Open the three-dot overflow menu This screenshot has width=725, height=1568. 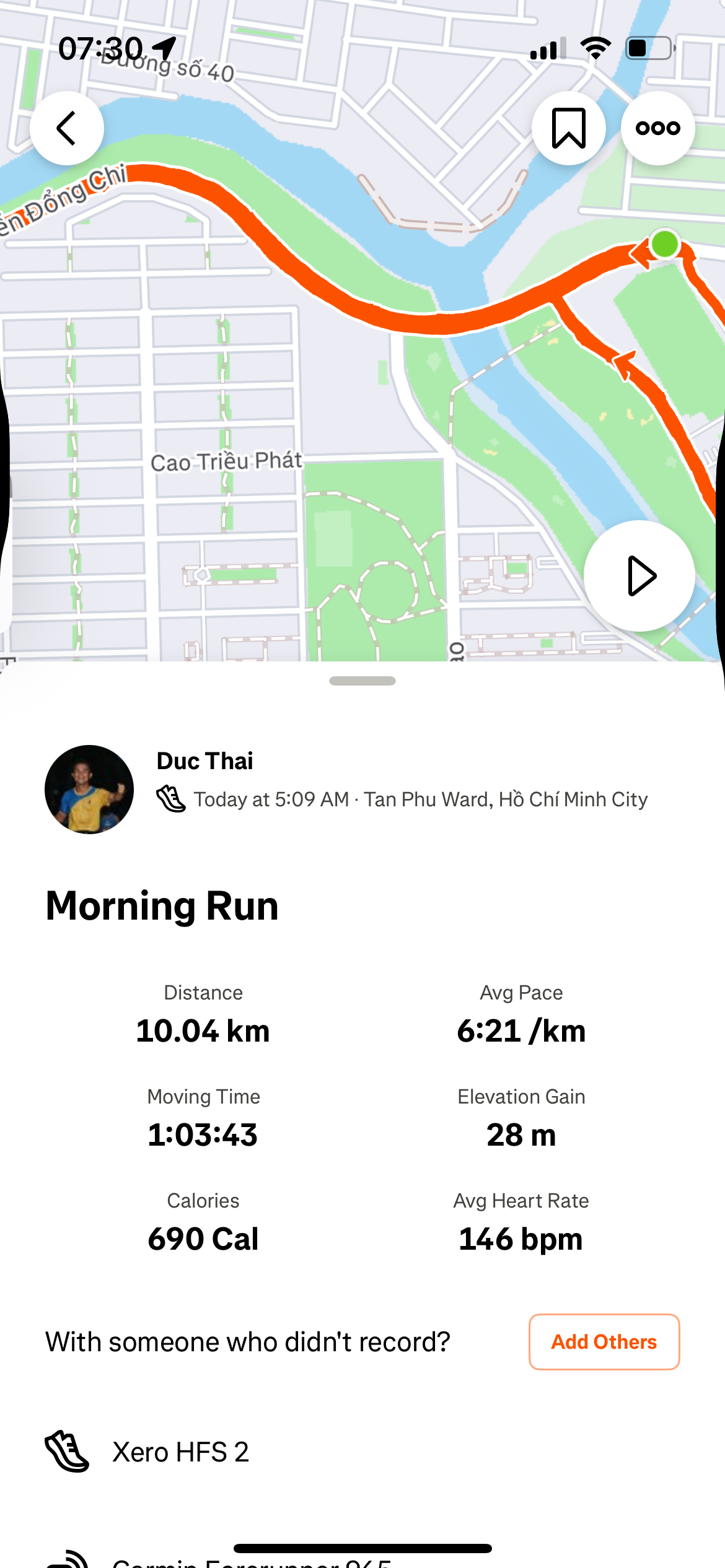[x=657, y=128]
